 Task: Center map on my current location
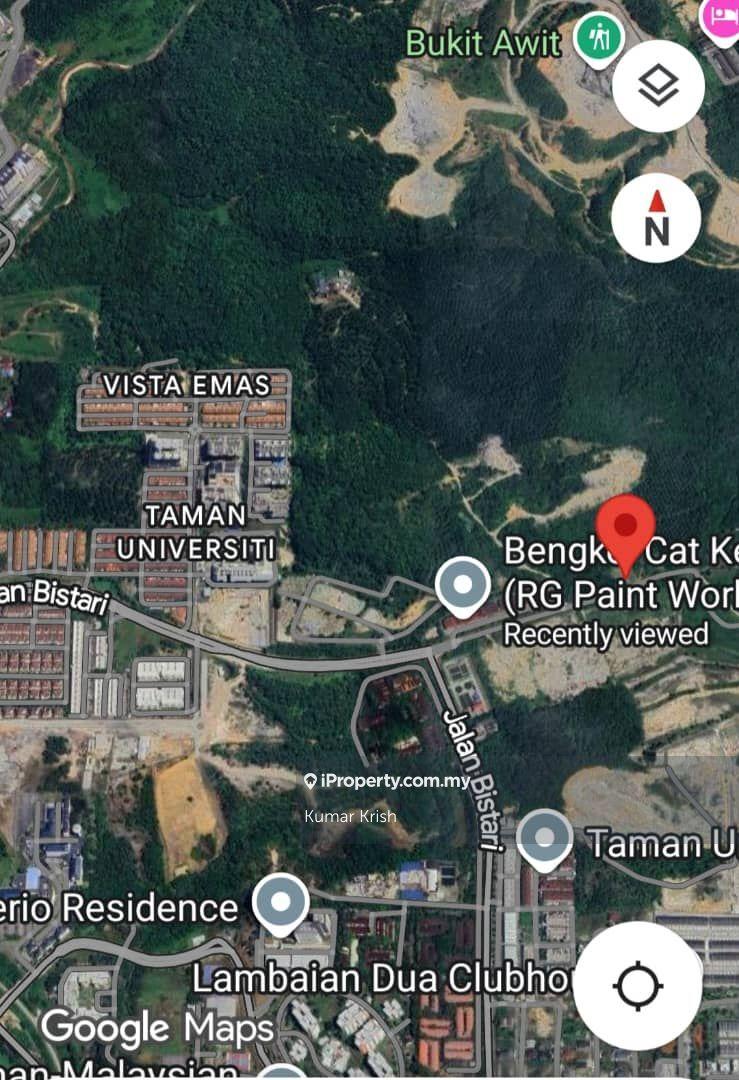(638, 986)
